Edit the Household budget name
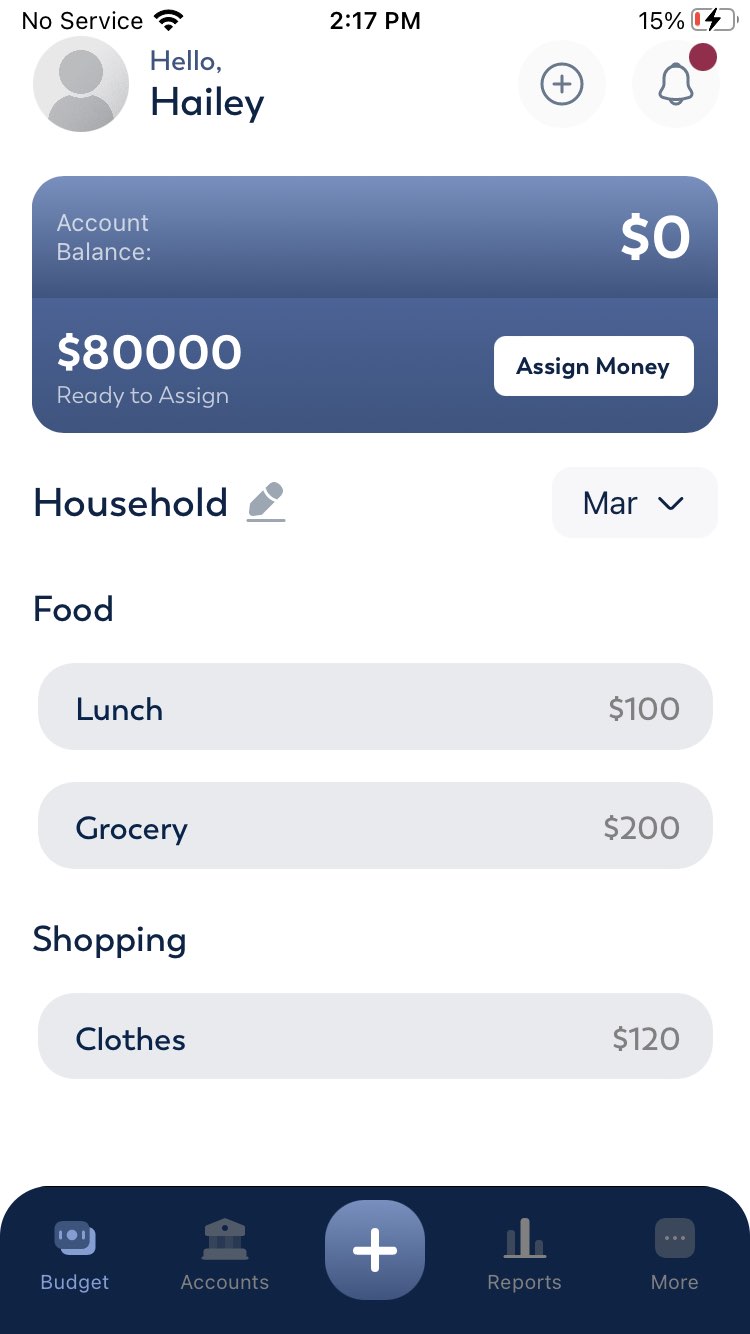Viewport: 750px width, 1334px height. tap(266, 502)
